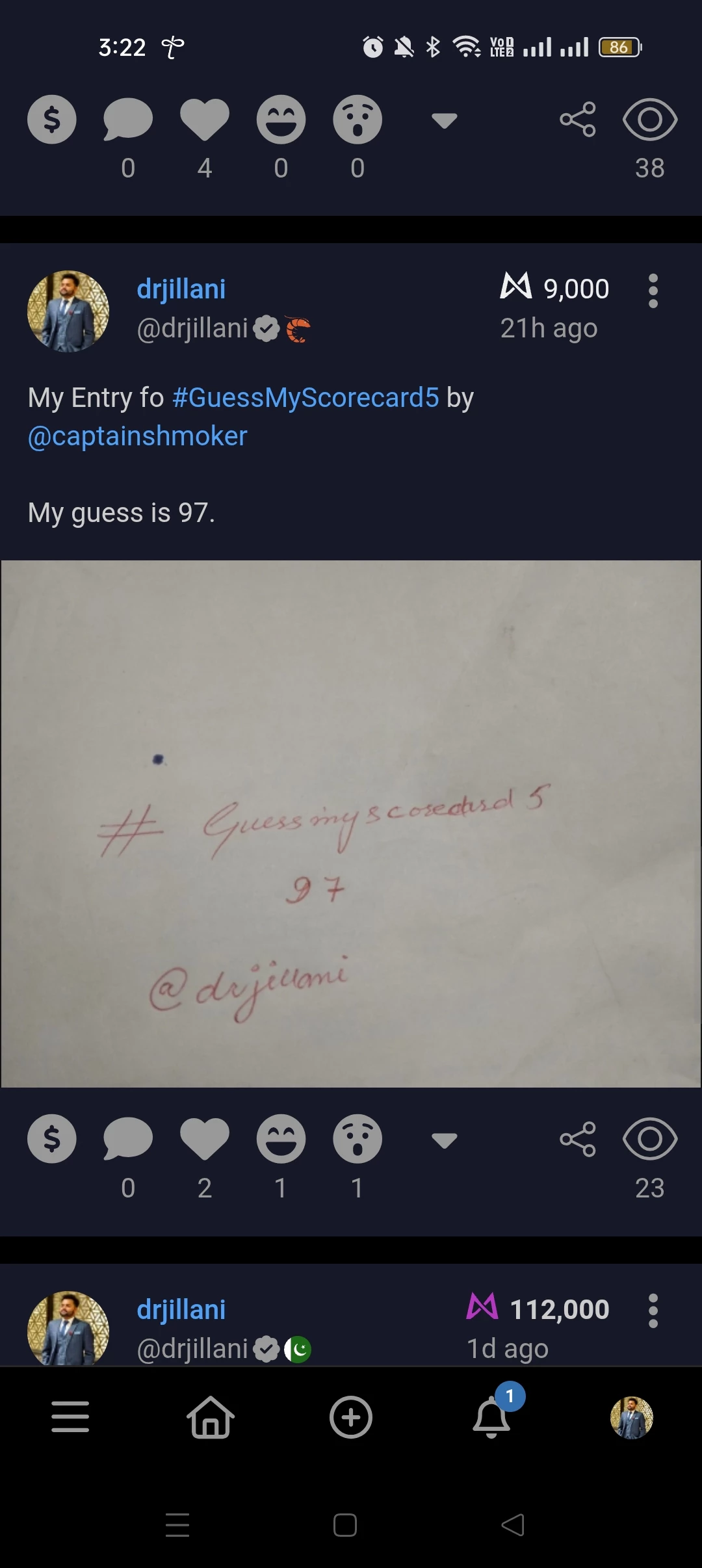
Task: Open the notifications bell
Action: [x=492, y=1417]
